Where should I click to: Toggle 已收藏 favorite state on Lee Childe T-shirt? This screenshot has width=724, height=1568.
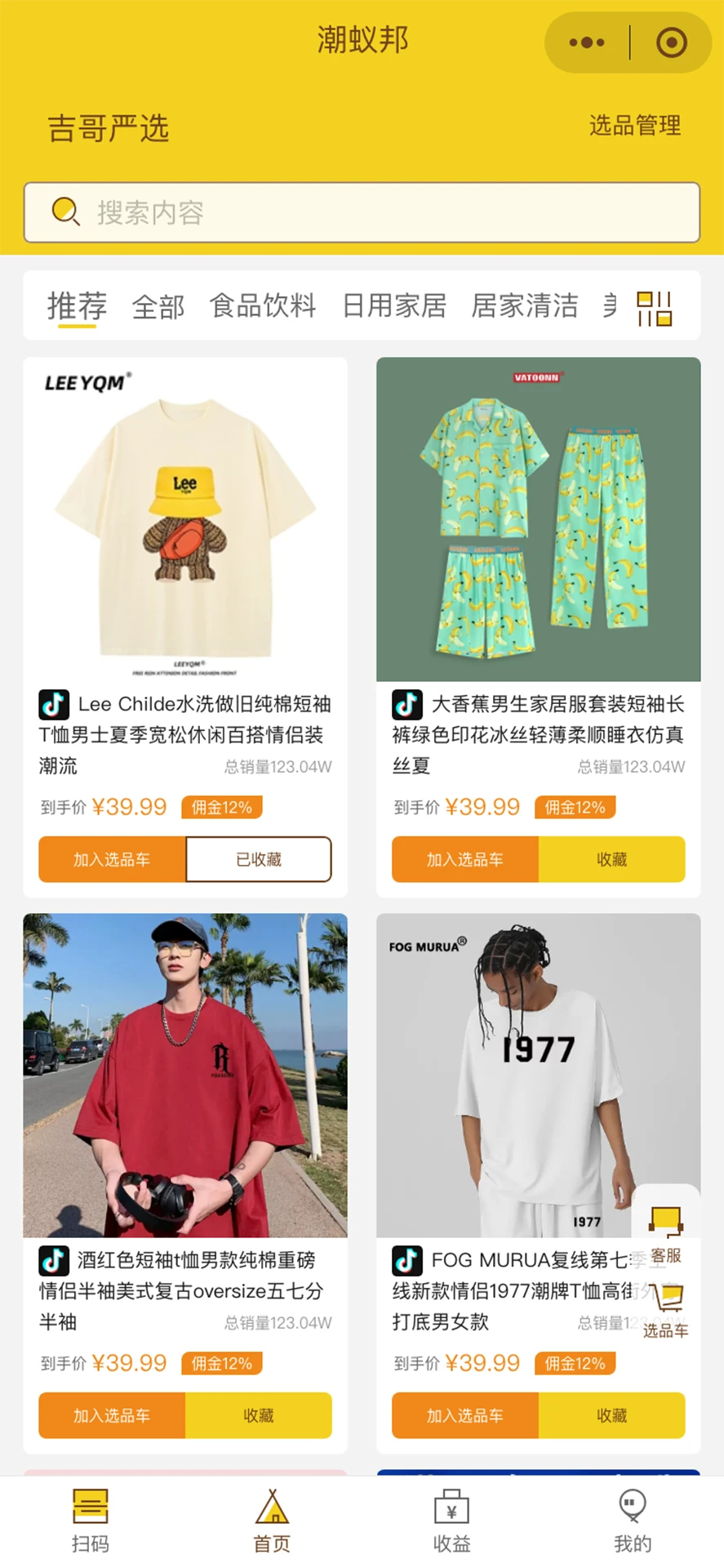tap(258, 859)
